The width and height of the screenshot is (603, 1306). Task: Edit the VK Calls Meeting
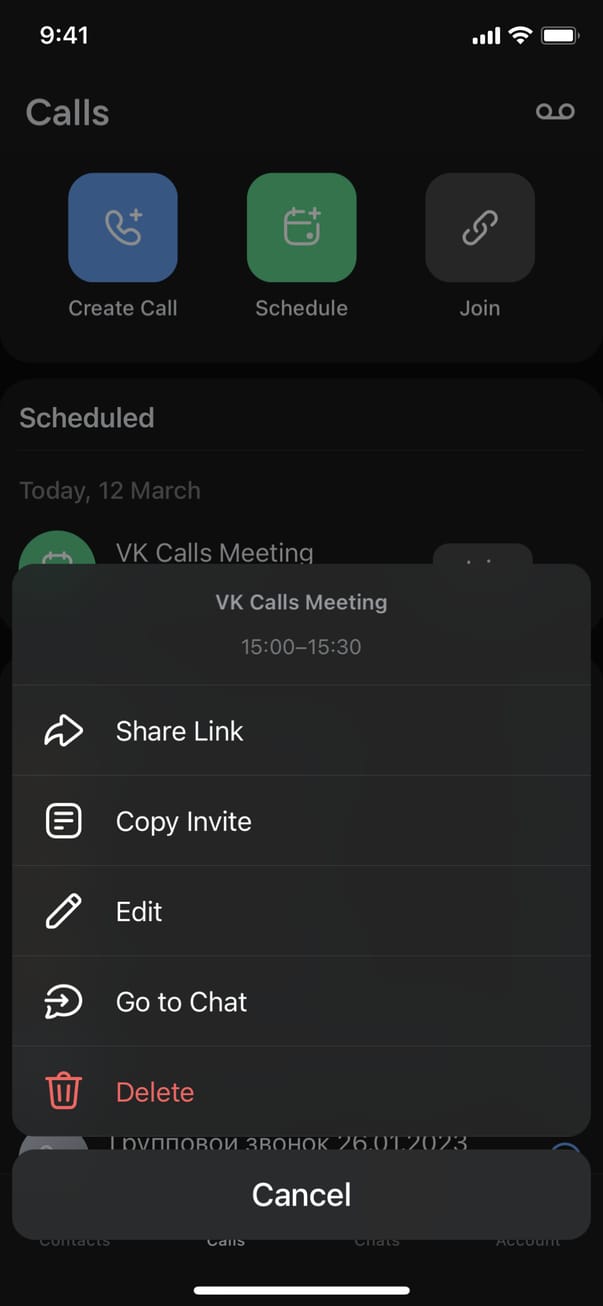[300, 911]
